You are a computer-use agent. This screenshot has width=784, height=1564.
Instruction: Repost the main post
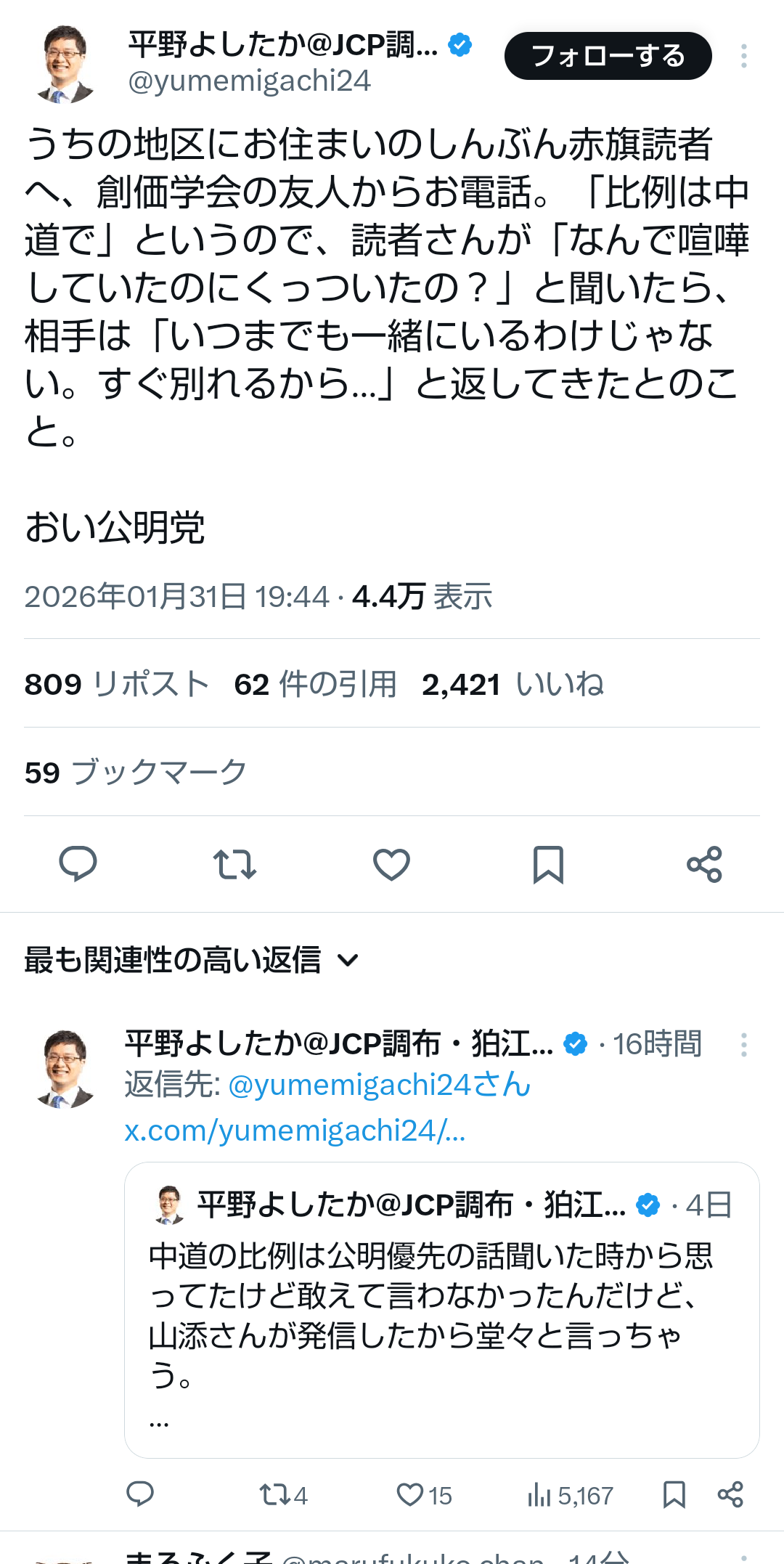tap(234, 864)
